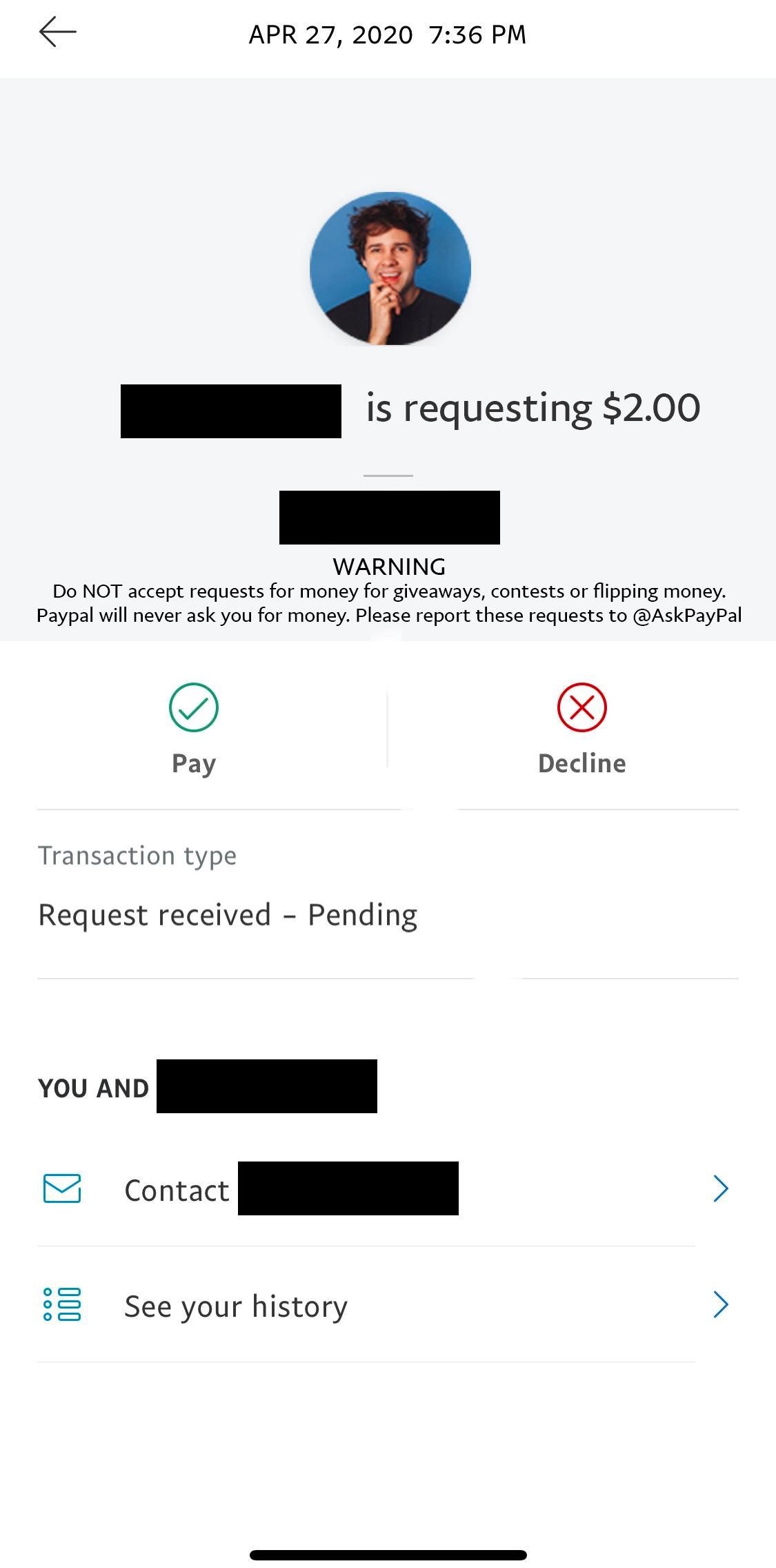Go back using the arrow icon
This screenshot has height=1568, width=776.
pos(58,32)
